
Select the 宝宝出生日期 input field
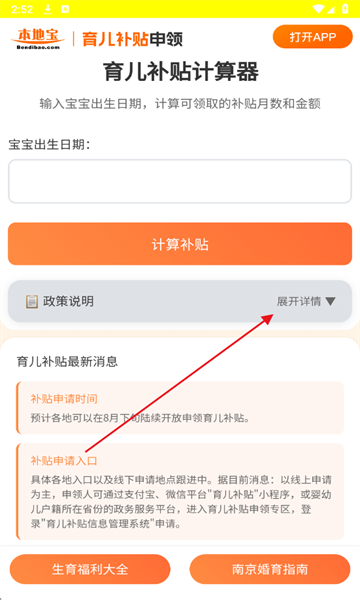pos(180,181)
